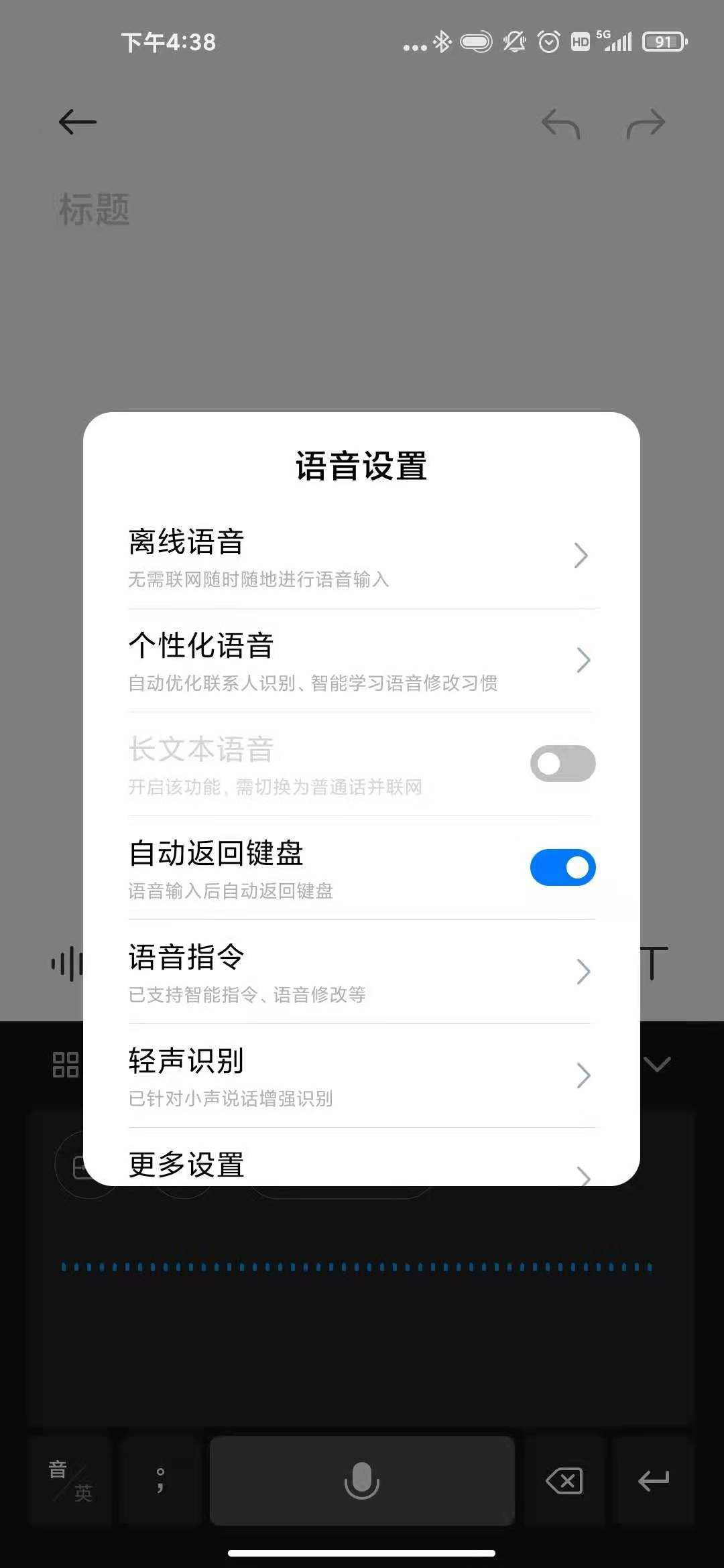This screenshot has height=1568, width=724.
Task: Disable the 自动返回键盘 toggle
Action: pos(562,867)
